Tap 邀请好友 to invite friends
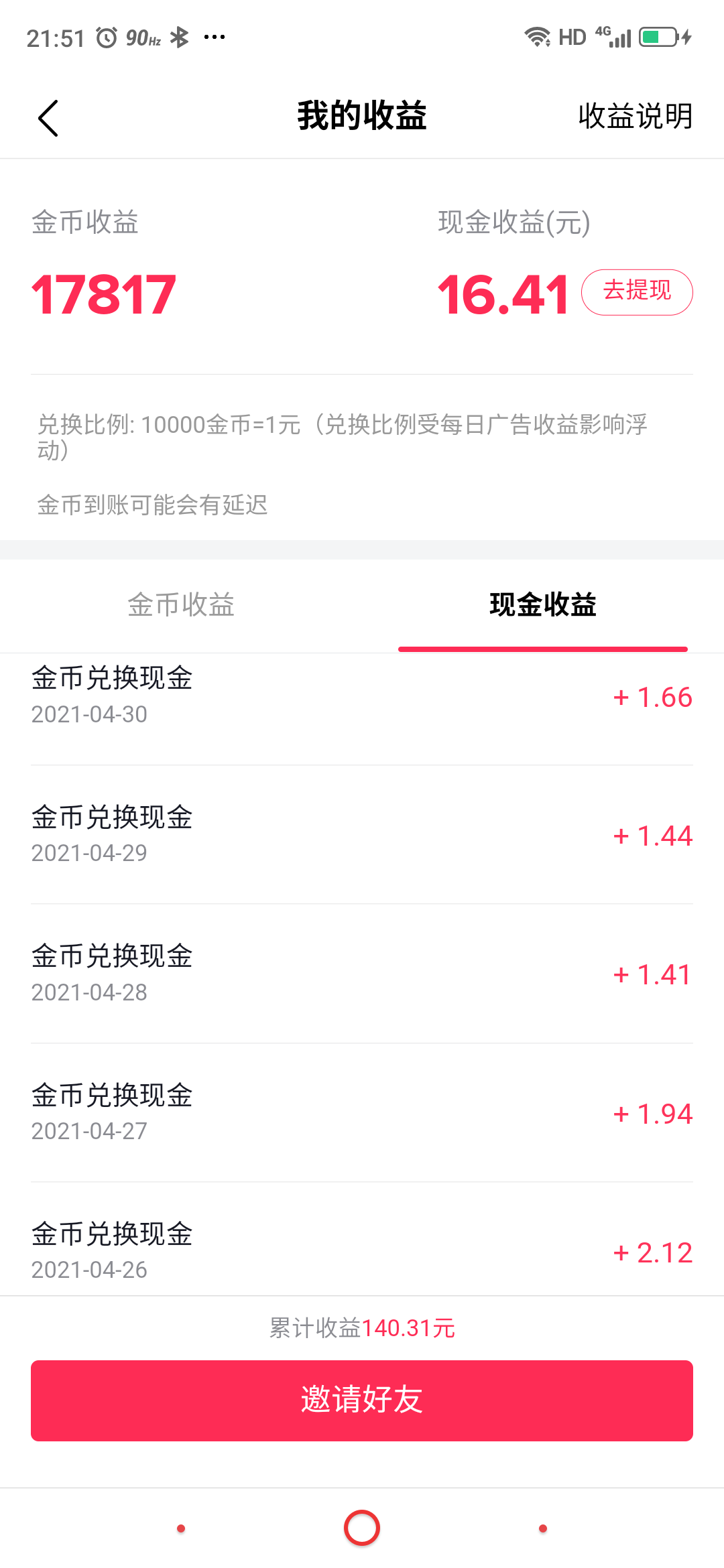Screen dimensions: 724x1568 click(362, 1400)
